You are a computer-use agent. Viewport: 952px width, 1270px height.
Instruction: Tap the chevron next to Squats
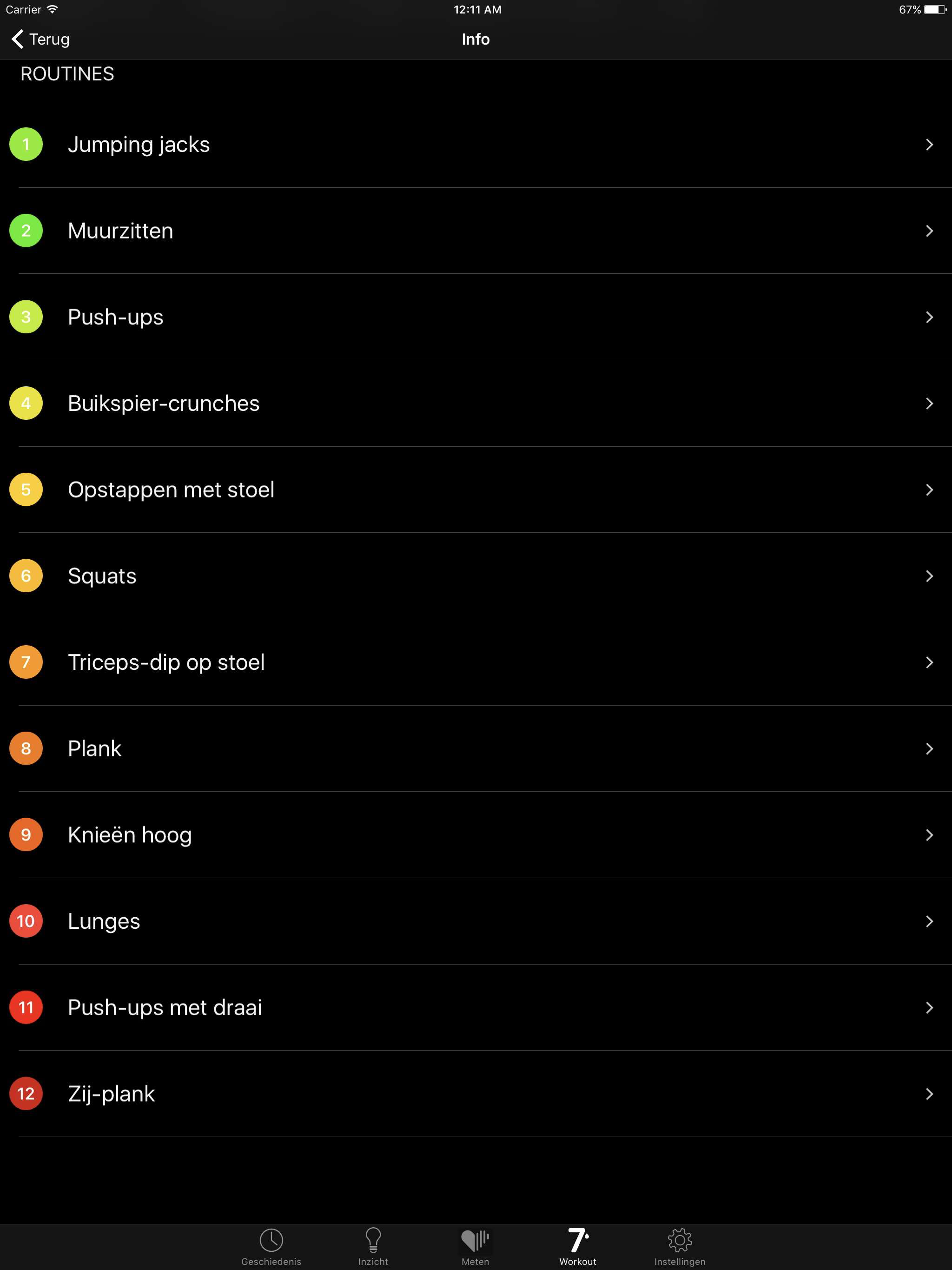(930, 576)
